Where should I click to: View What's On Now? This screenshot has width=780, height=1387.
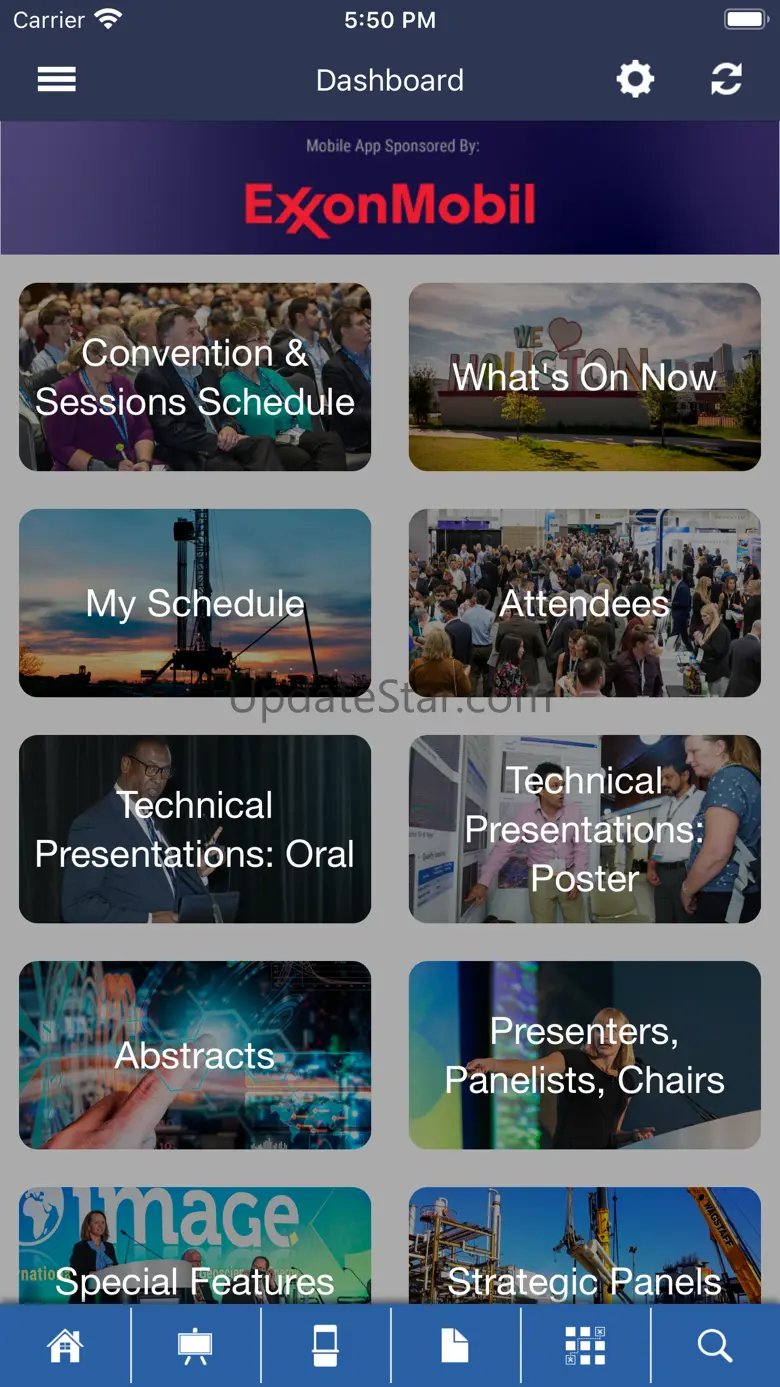584,377
